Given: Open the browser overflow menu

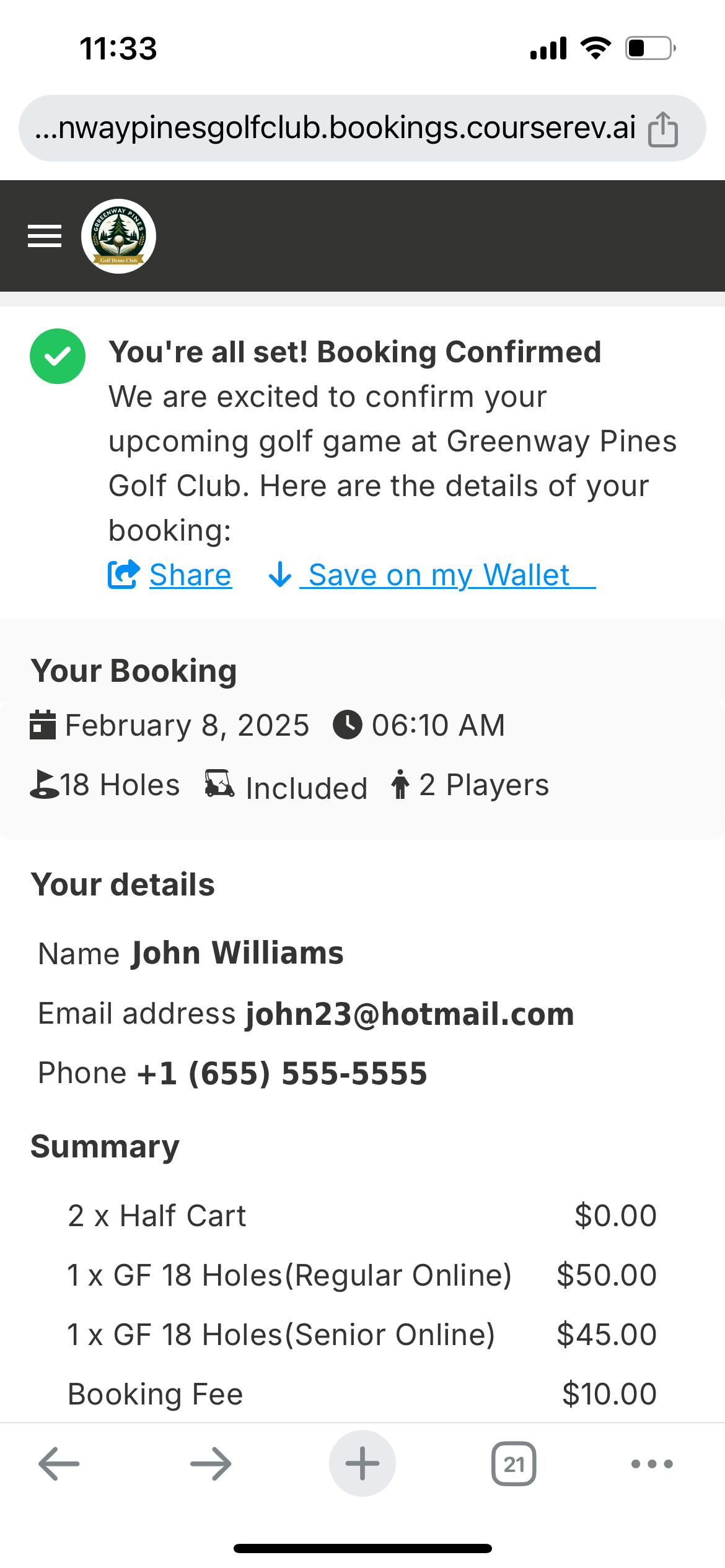Looking at the screenshot, I should 652,1463.
